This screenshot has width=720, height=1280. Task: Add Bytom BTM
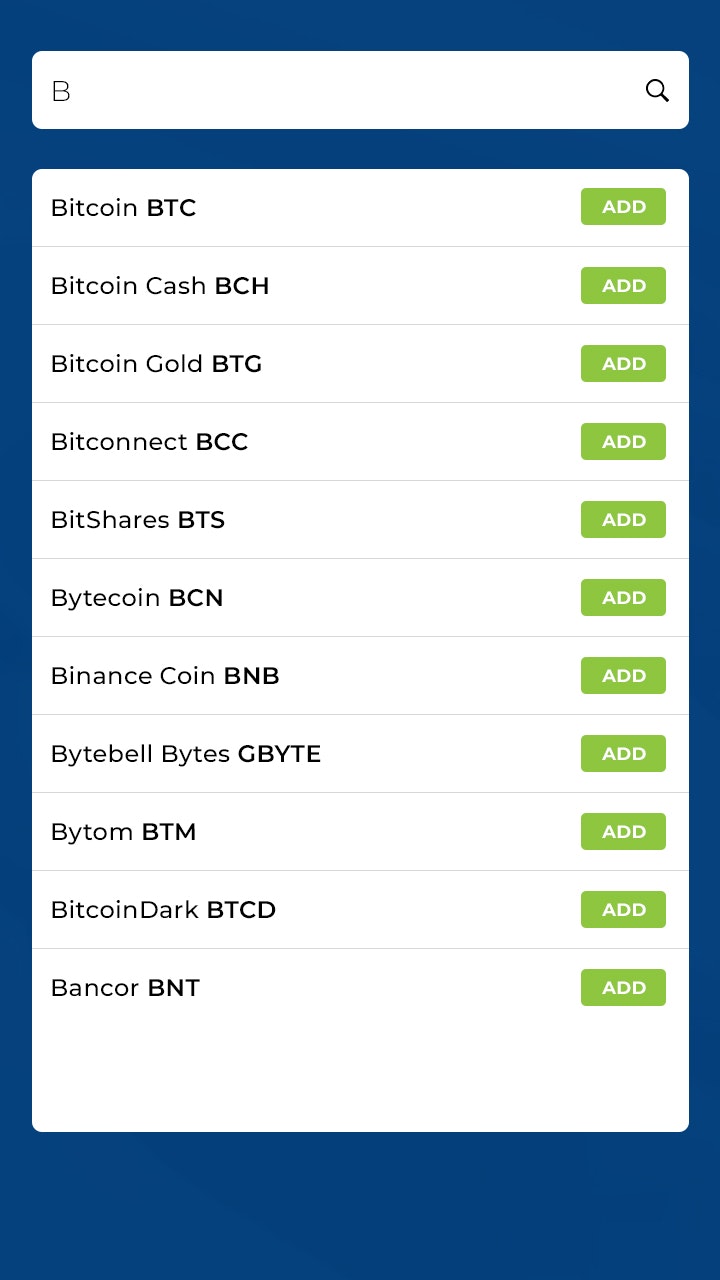pyautogui.click(x=623, y=831)
